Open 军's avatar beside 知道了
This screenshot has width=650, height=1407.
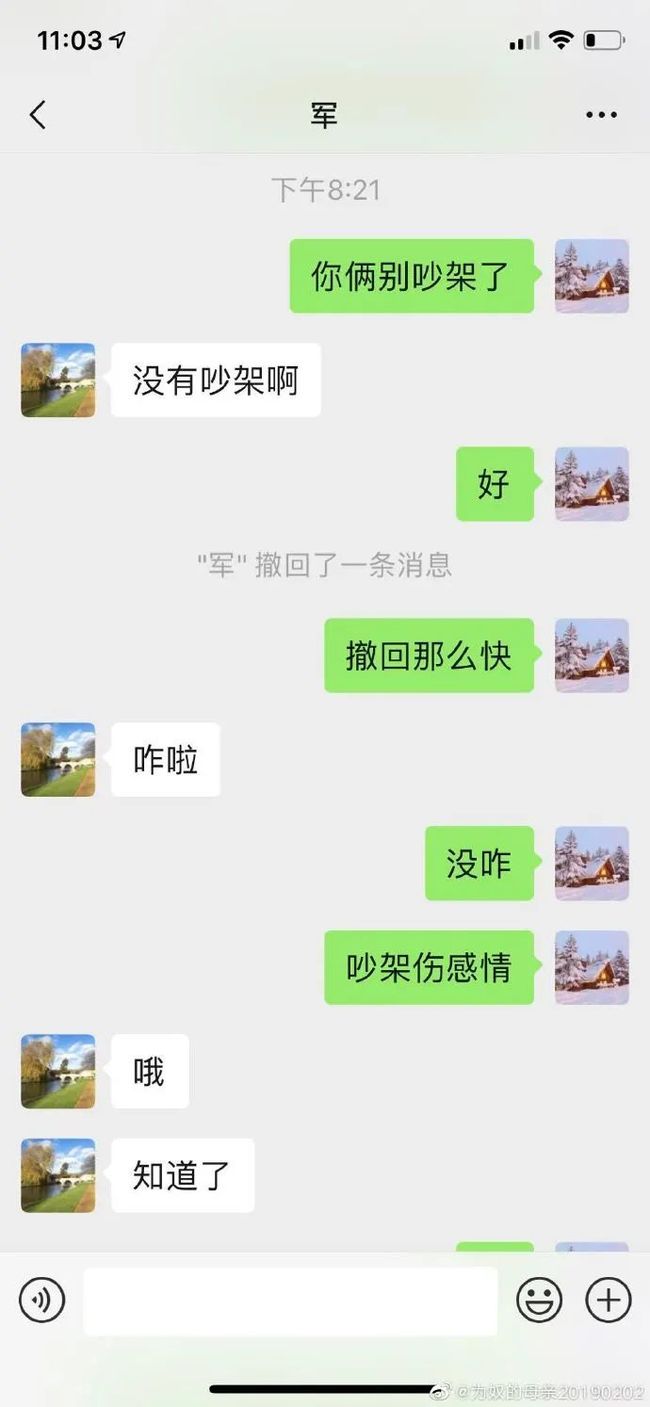(x=58, y=1175)
